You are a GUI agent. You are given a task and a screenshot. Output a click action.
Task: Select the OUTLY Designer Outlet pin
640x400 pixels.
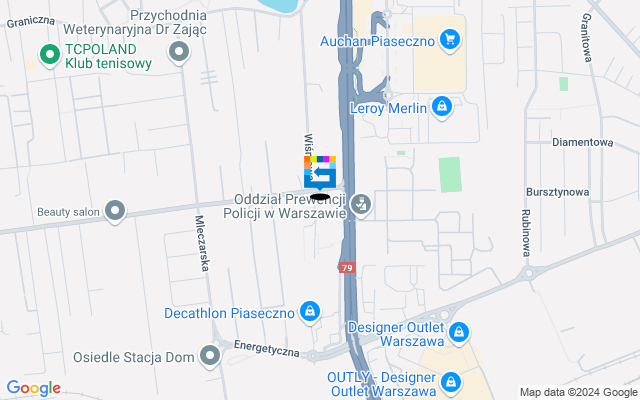pyautogui.click(x=451, y=382)
